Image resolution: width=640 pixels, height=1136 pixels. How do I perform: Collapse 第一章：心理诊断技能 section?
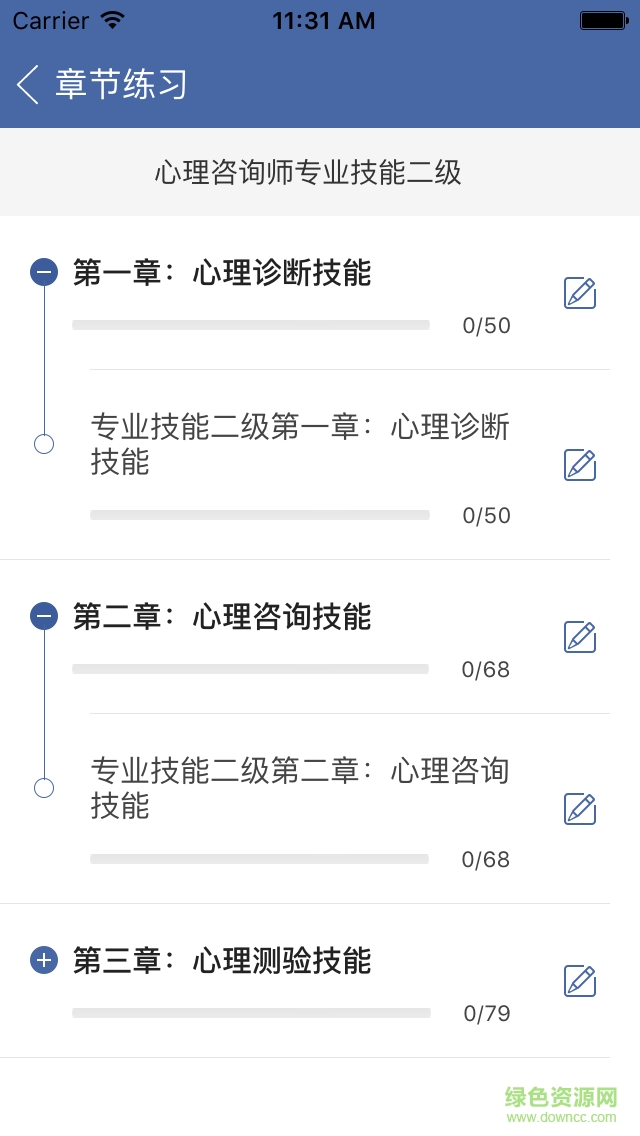point(44,272)
